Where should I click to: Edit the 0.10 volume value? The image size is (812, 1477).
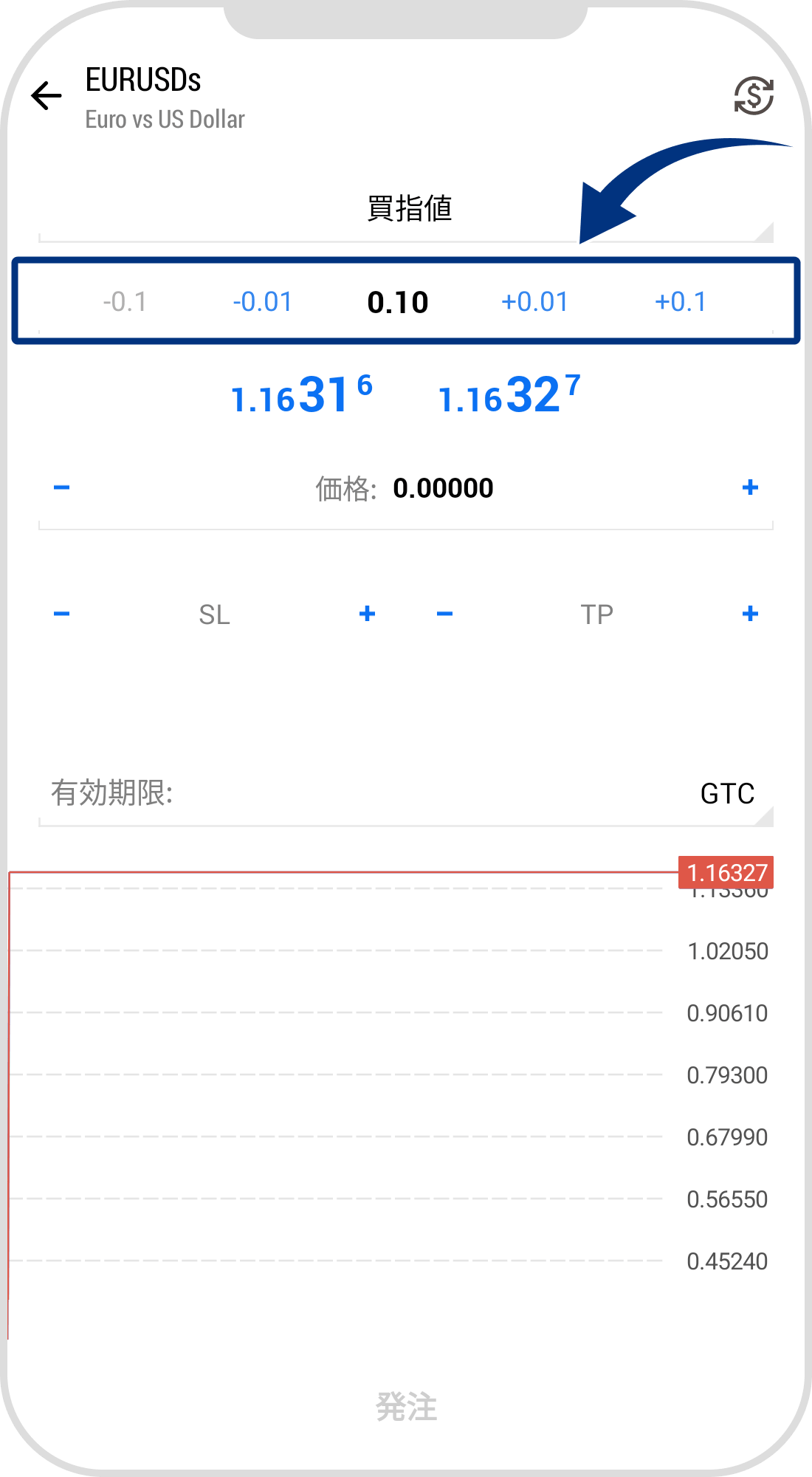point(398,302)
